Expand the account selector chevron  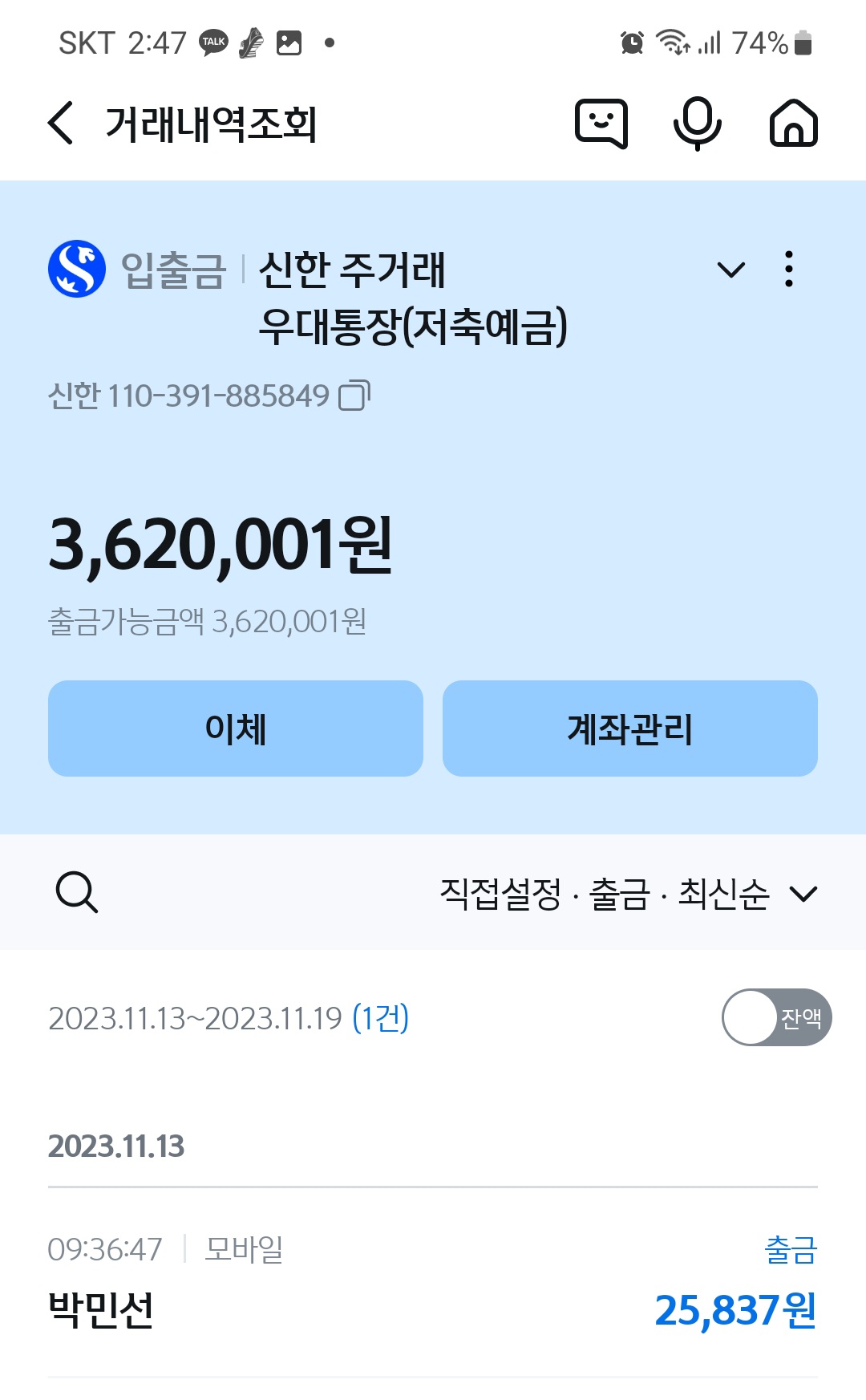(730, 270)
